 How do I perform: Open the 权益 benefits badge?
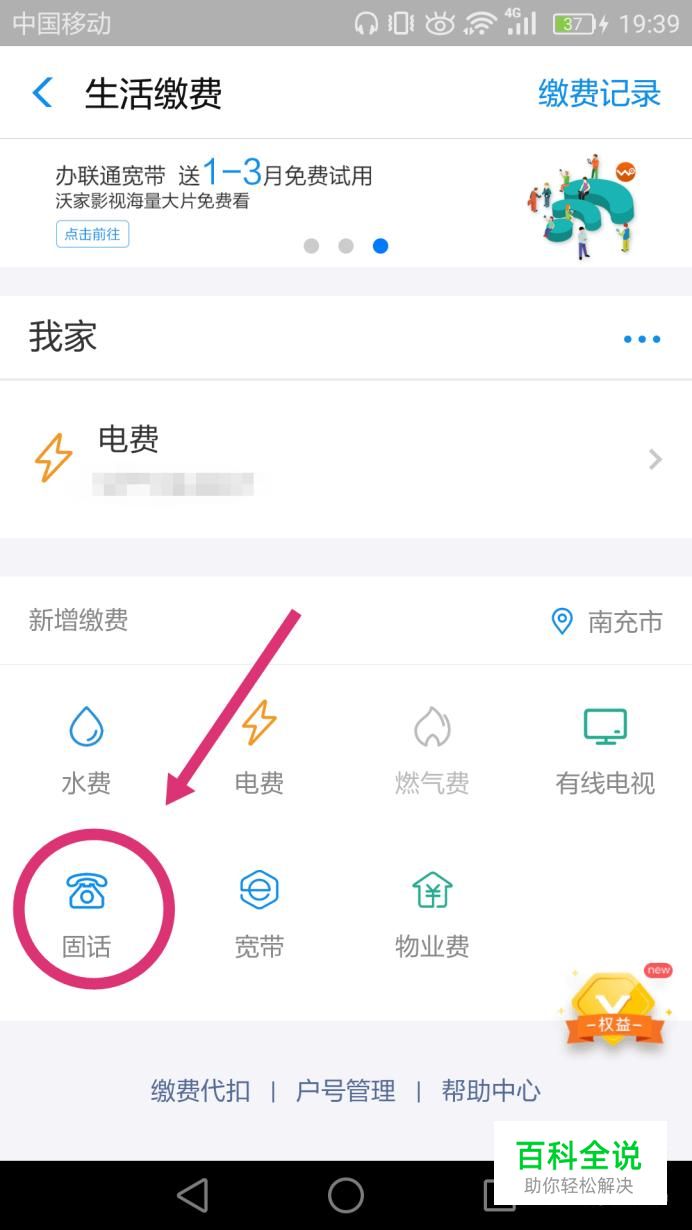tap(615, 1008)
